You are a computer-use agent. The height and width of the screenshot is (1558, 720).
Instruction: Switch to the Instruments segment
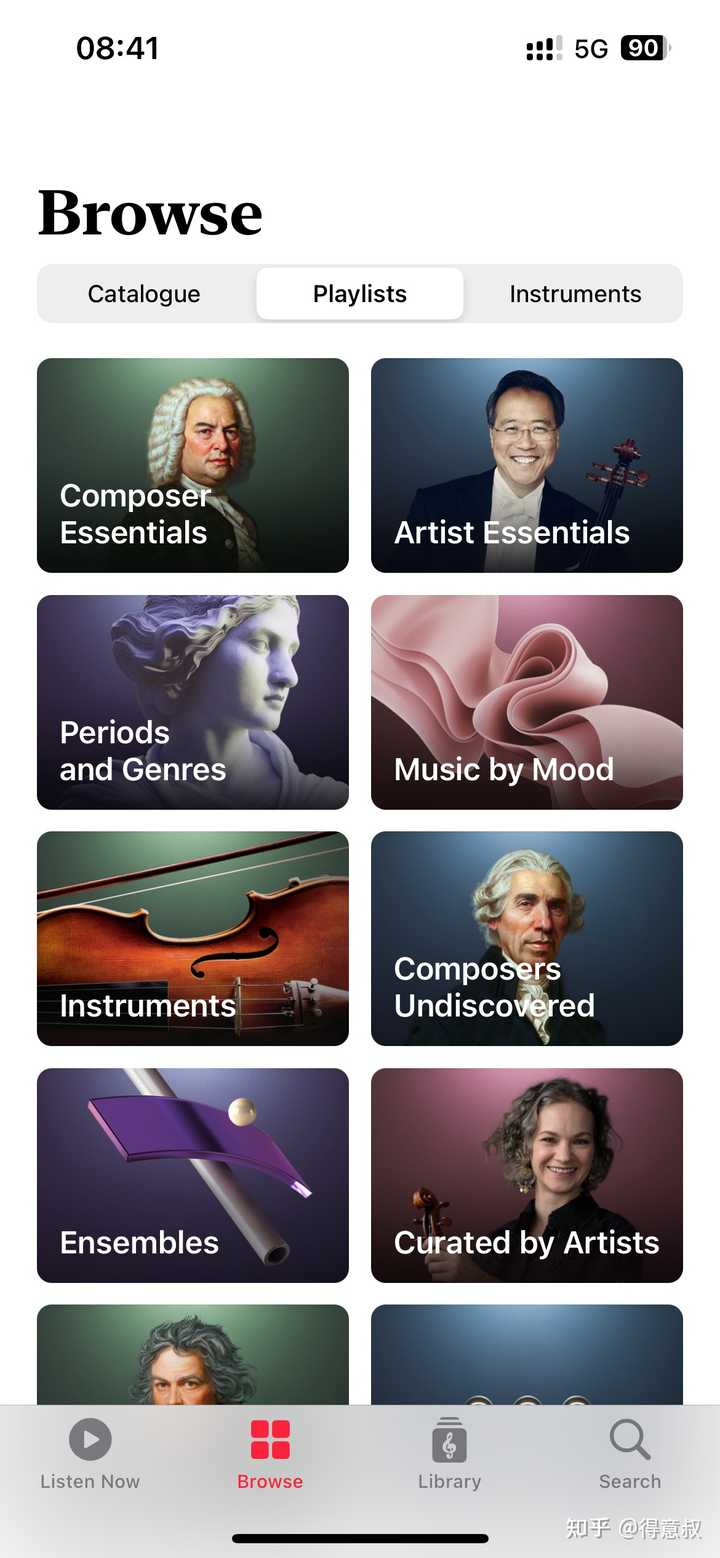(575, 294)
